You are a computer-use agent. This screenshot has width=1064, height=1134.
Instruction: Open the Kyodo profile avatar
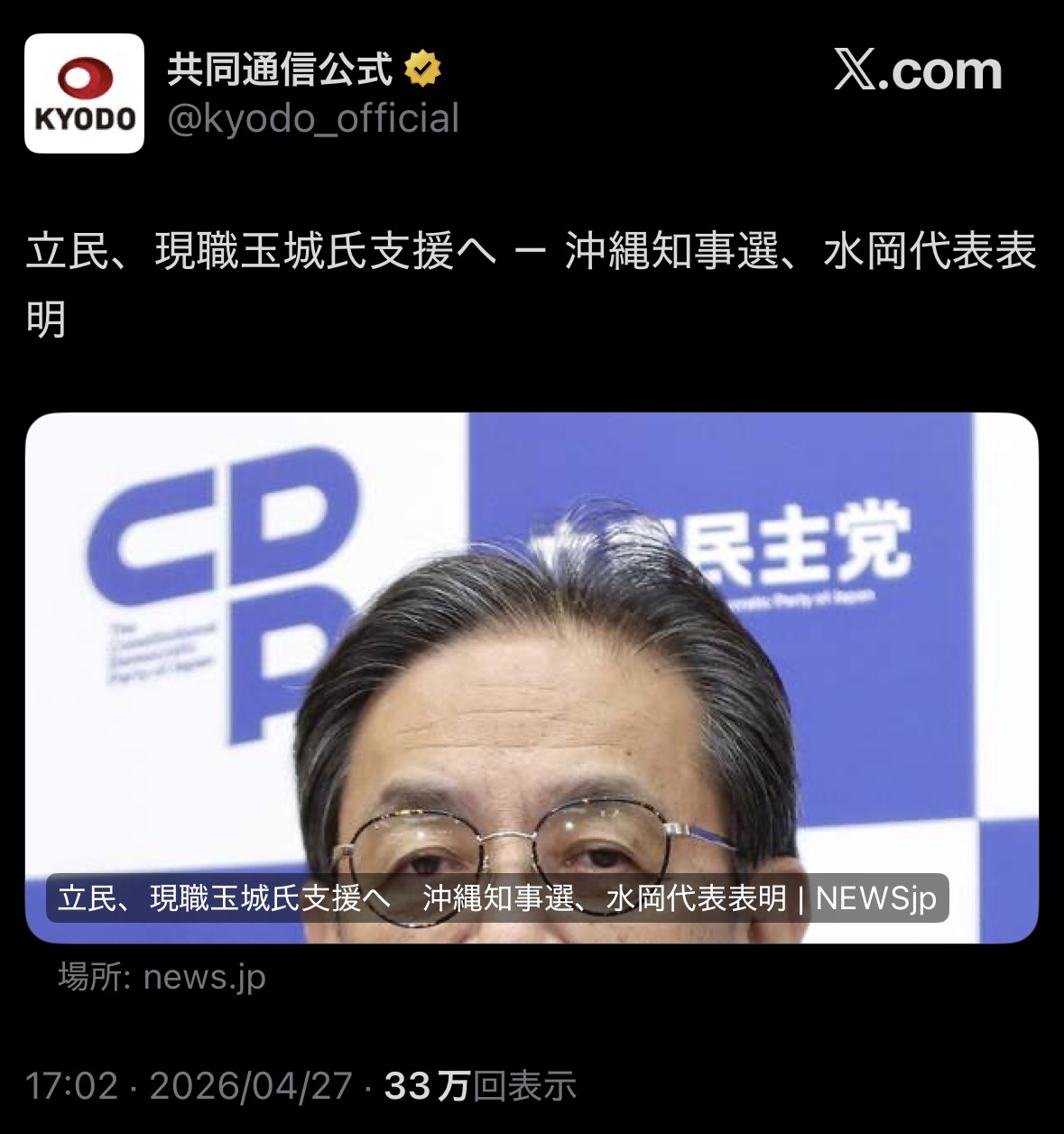[84, 93]
